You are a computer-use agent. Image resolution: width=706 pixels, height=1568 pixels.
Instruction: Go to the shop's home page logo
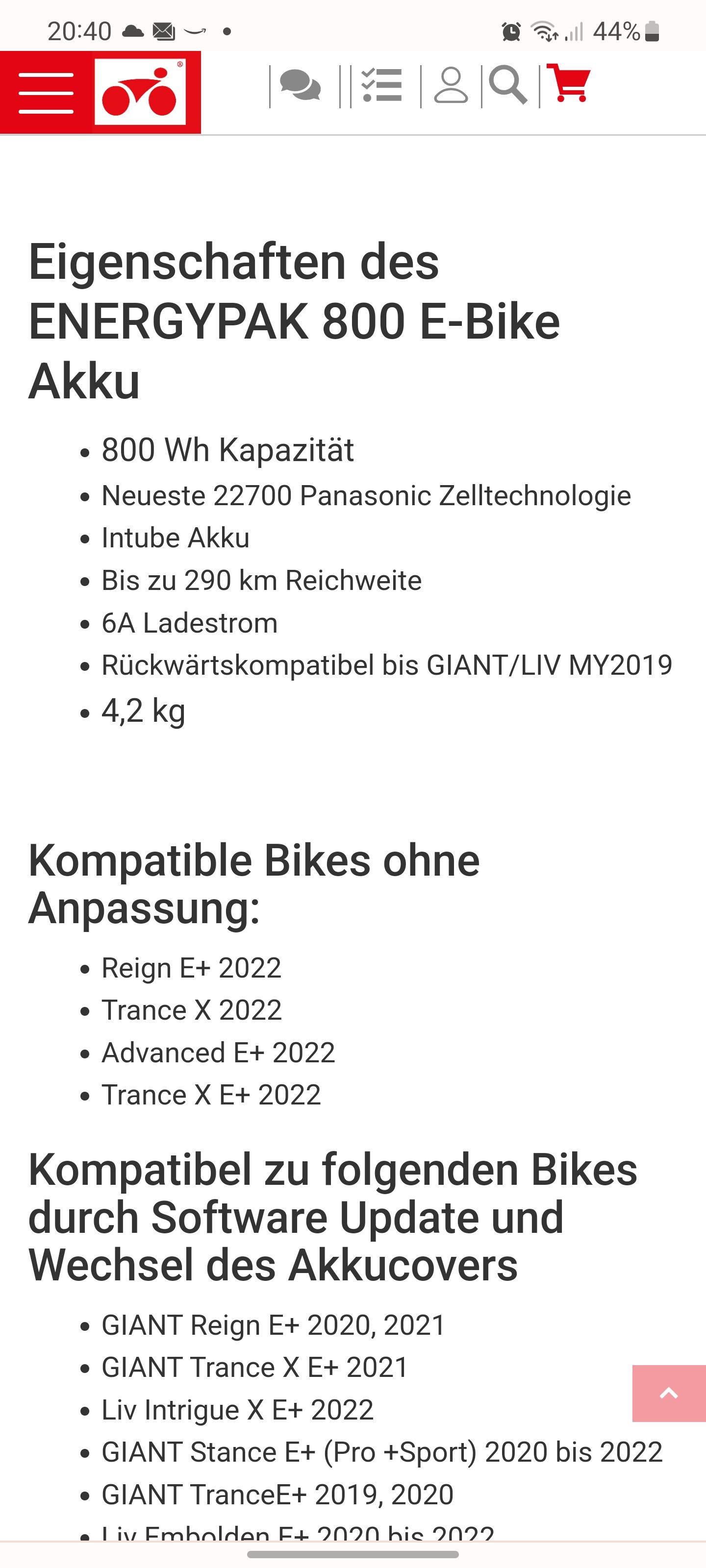(x=141, y=93)
